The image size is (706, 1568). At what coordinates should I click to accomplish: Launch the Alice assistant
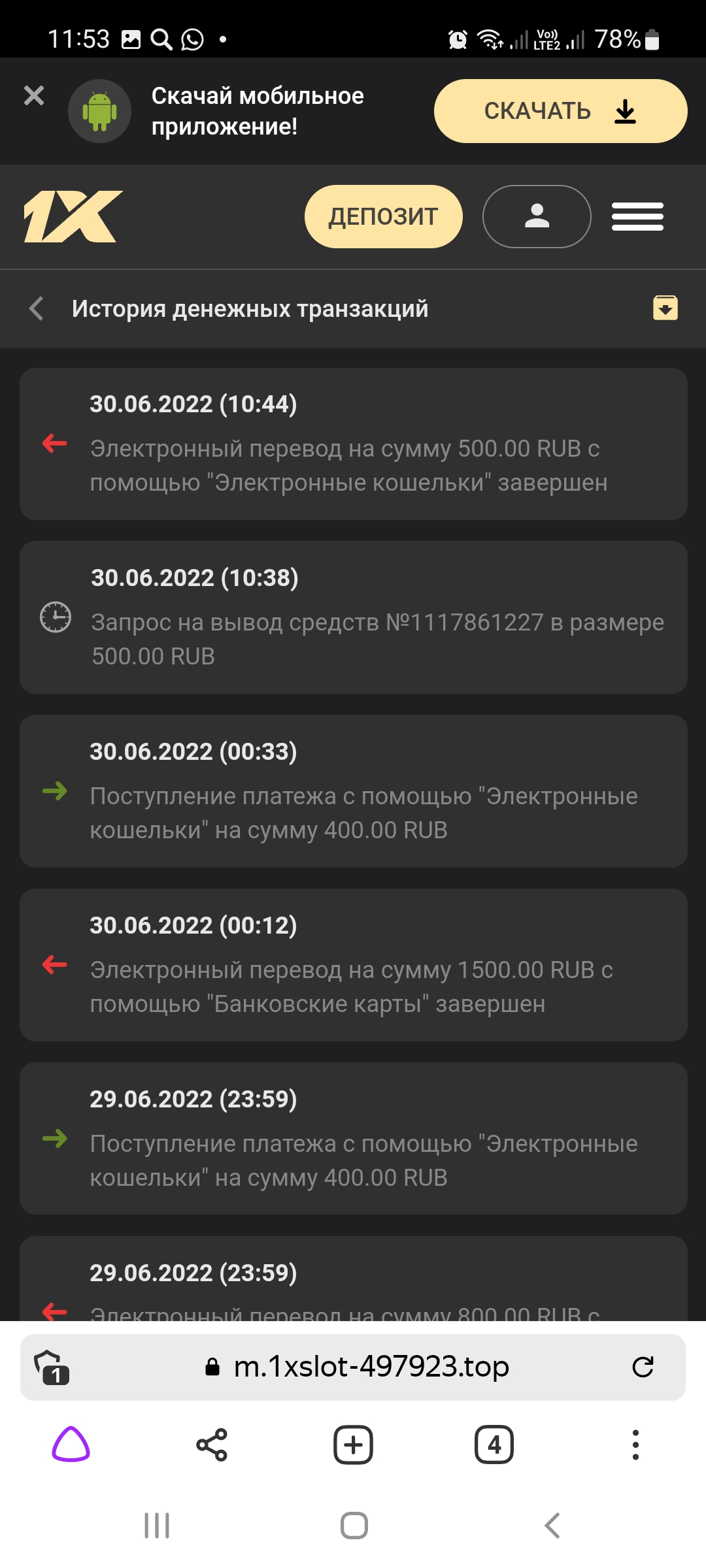pyautogui.click(x=71, y=1445)
